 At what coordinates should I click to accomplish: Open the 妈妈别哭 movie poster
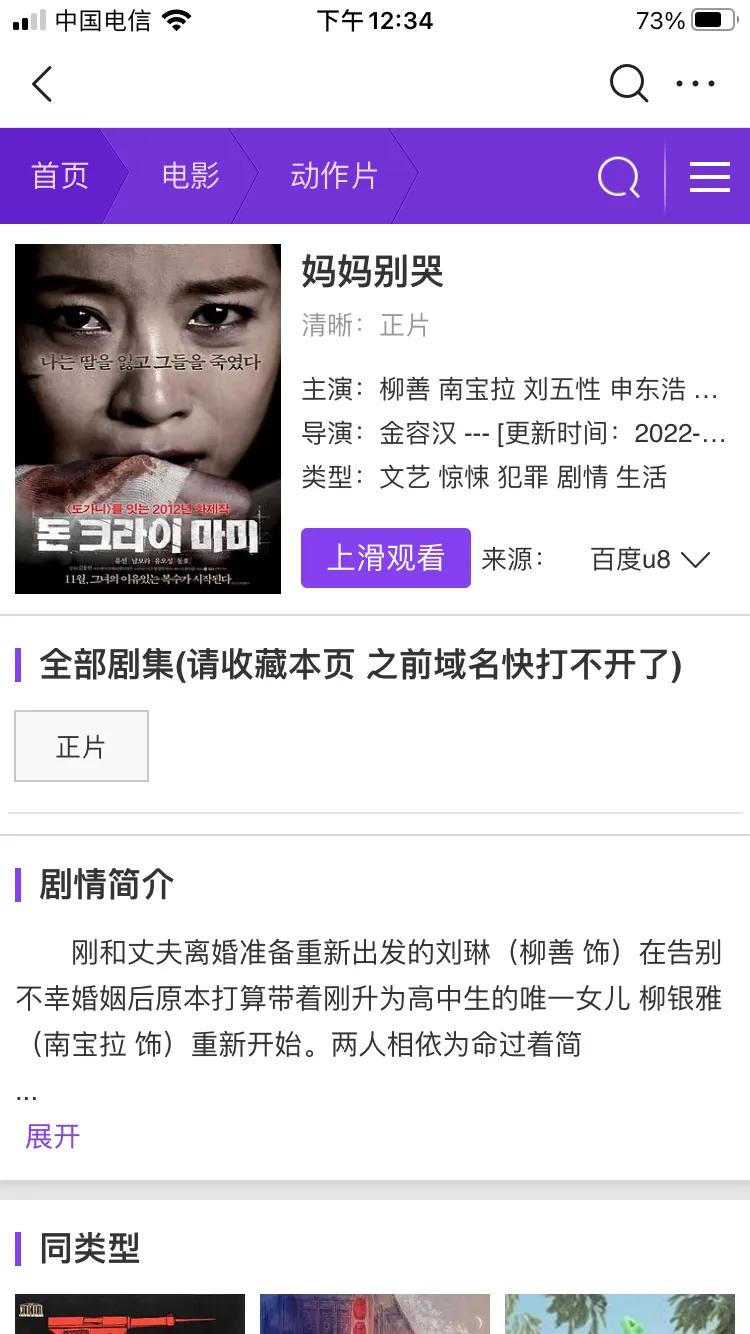point(148,418)
